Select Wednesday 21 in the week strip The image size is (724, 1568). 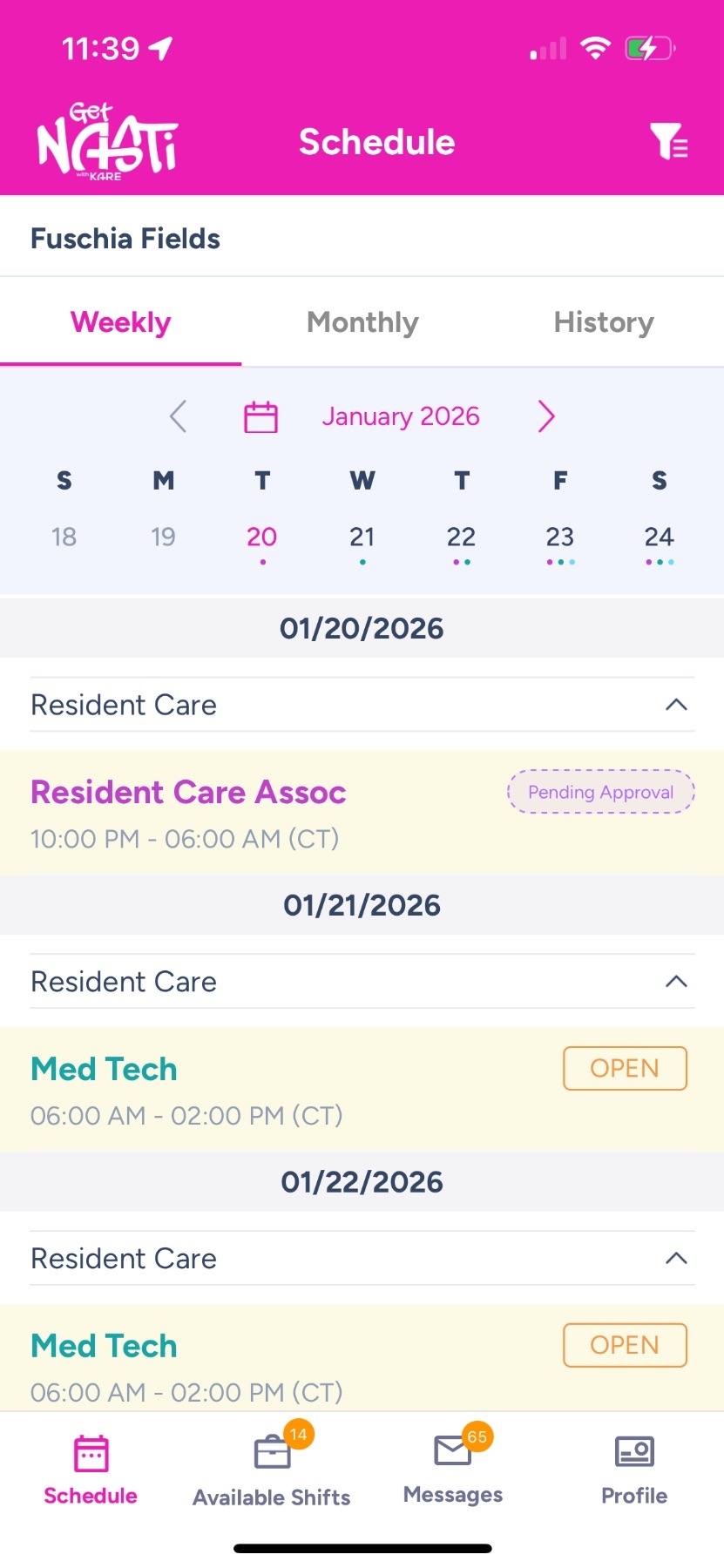(x=362, y=537)
